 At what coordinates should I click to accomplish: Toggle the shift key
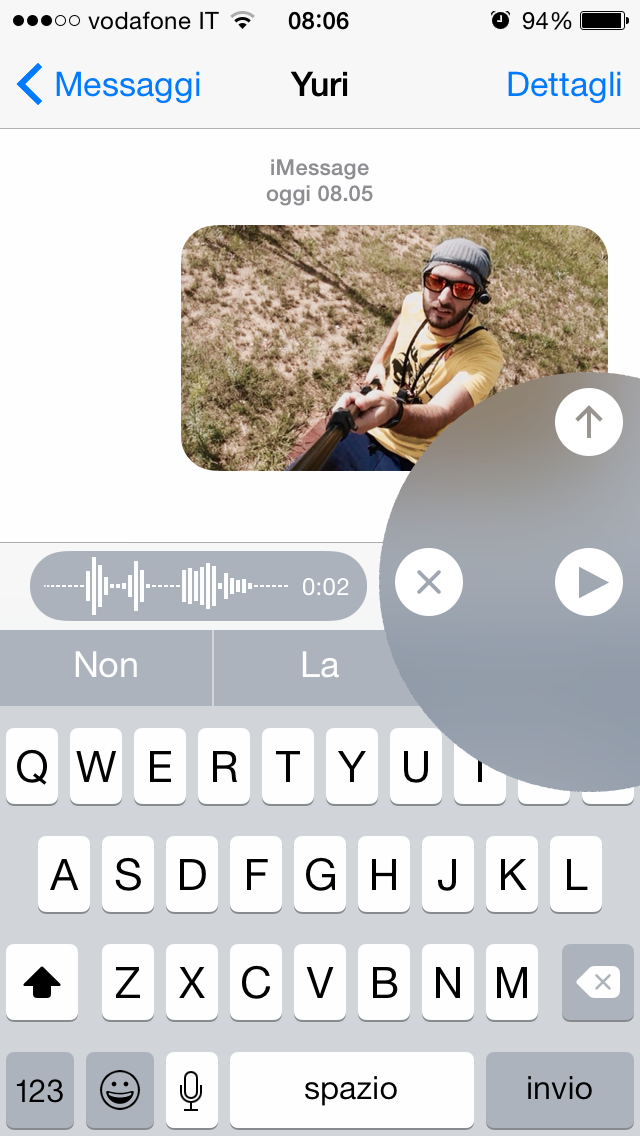point(42,983)
